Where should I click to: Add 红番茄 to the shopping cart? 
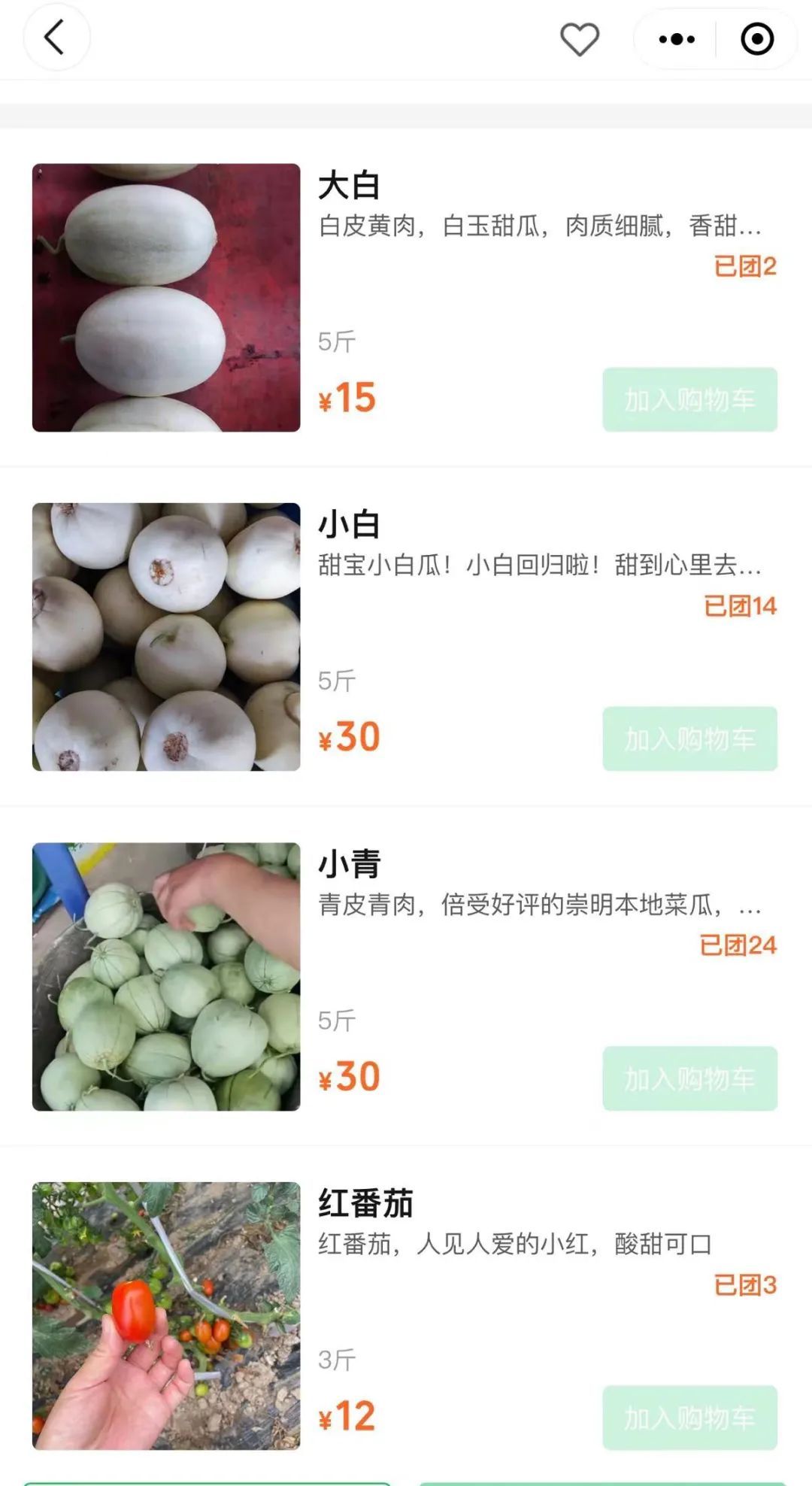pos(689,1418)
